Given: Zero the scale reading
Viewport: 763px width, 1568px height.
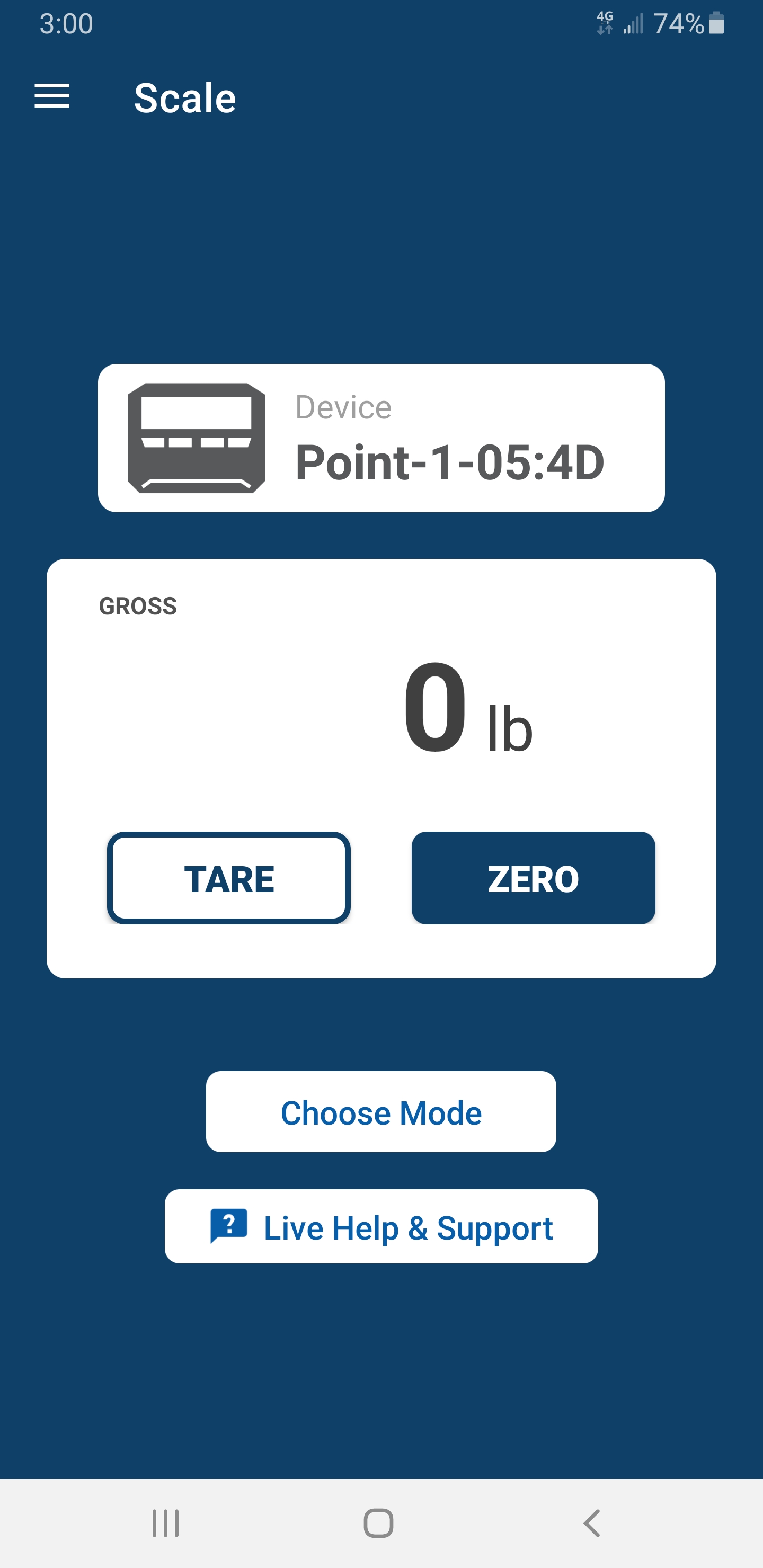Looking at the screenshot, I should [533, 878].
